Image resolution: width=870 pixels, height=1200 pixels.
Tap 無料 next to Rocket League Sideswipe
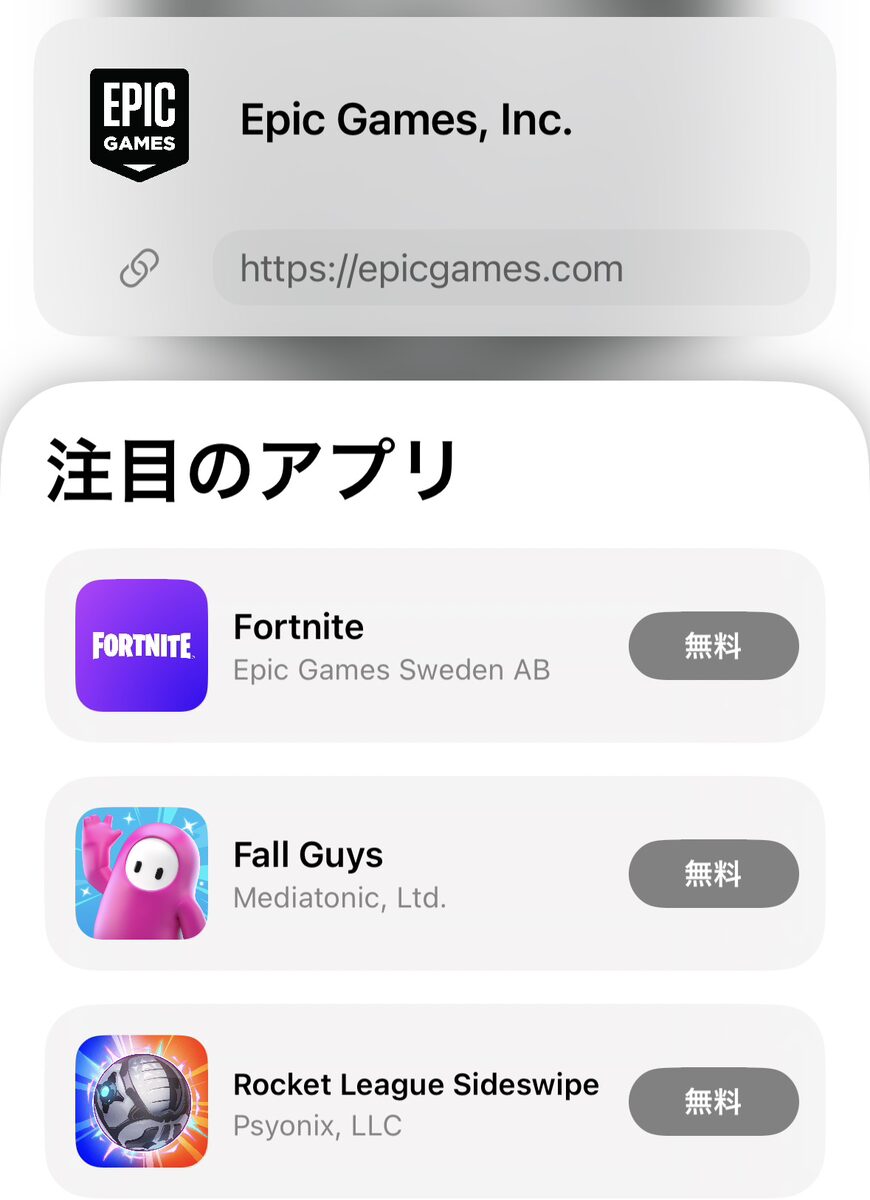pos(713,1102)
